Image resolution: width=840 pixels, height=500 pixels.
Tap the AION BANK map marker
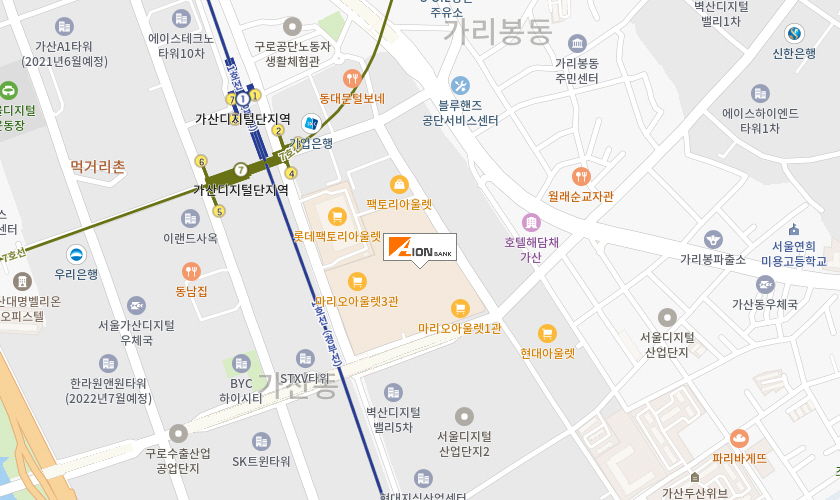click(420, 249)
